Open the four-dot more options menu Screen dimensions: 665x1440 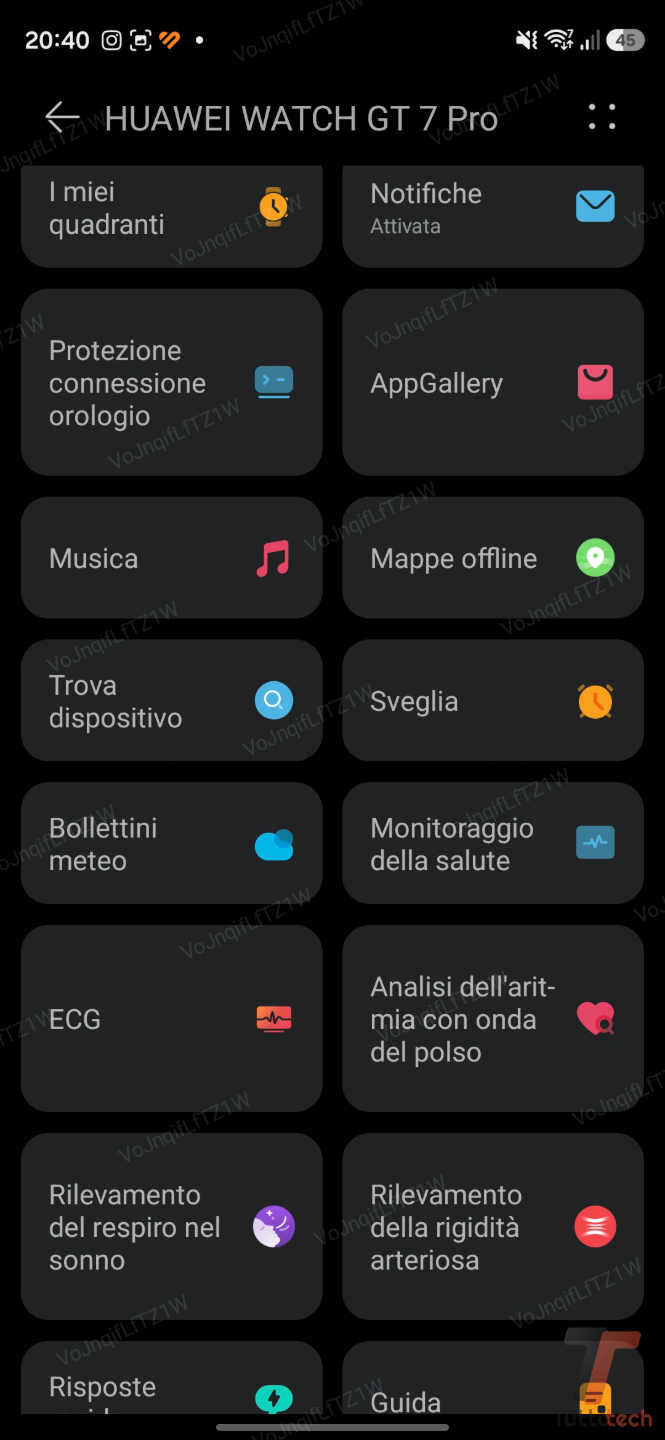[602, 117]
